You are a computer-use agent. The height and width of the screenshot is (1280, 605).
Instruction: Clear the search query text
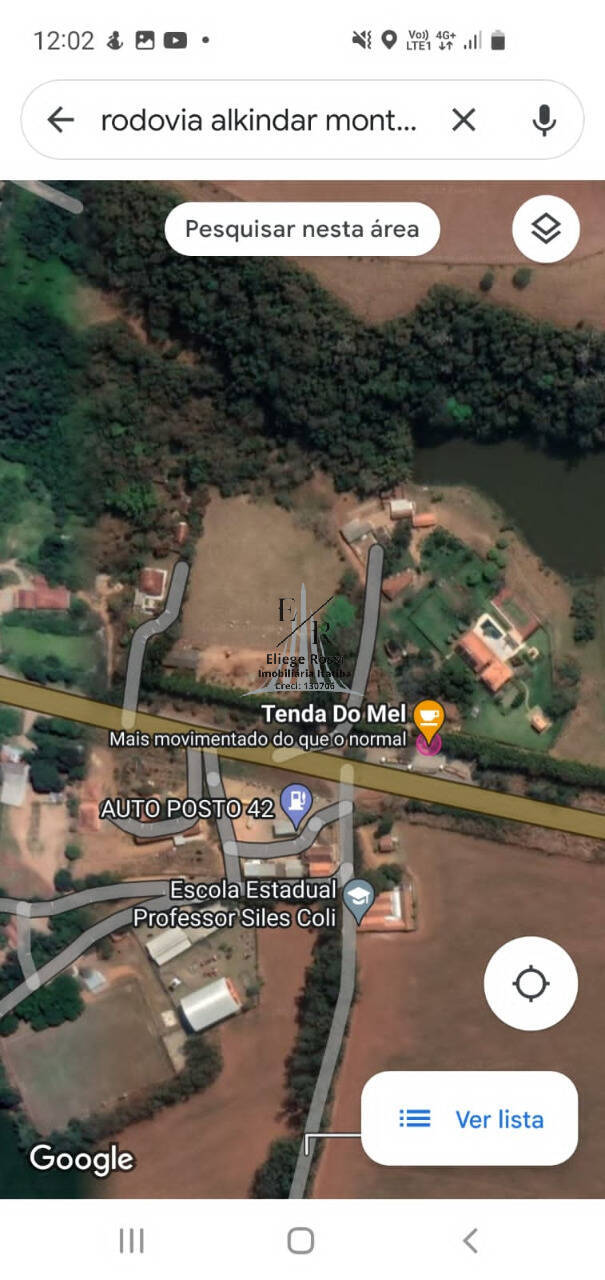463,121
